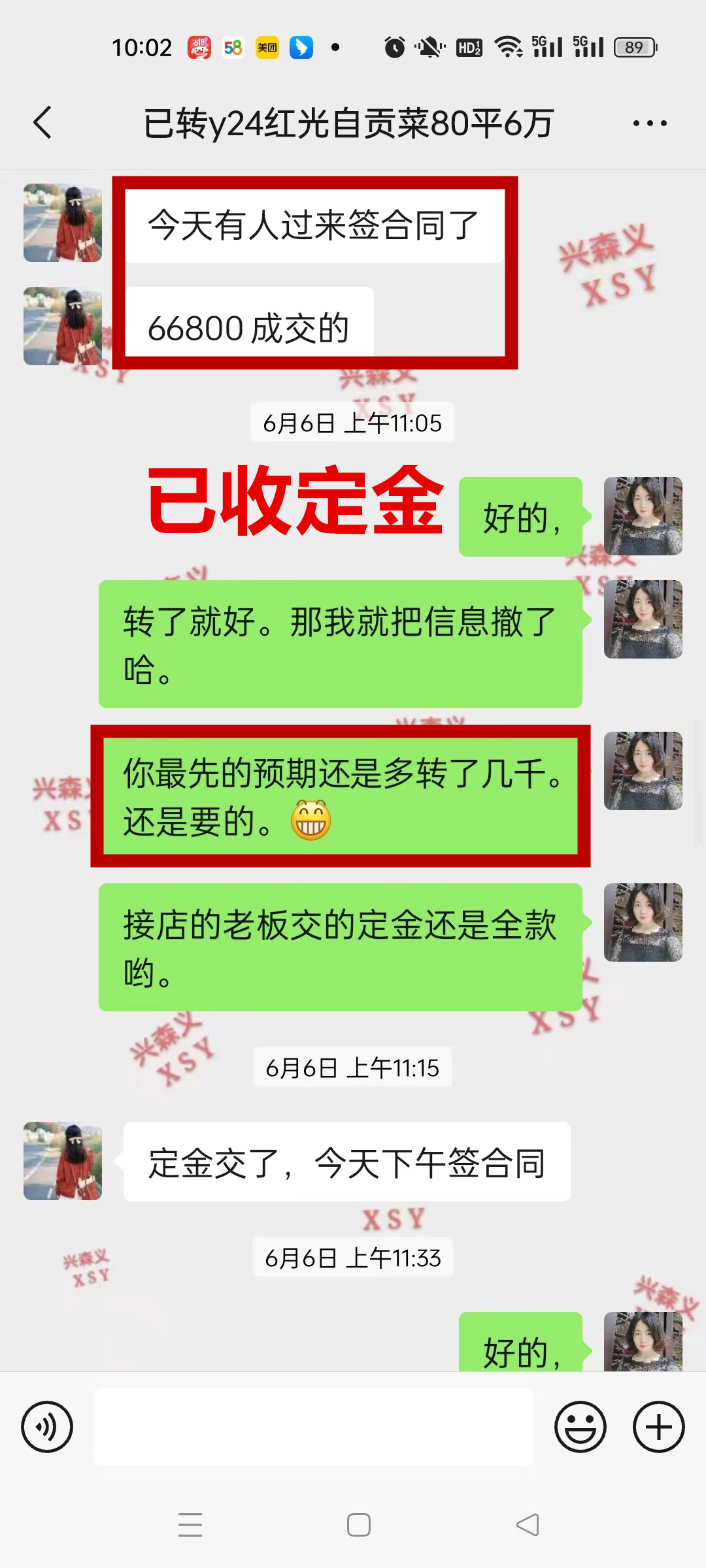This screenshot has height=1568, width=706.
Task: Open the avatar next to 接店的老板 message
Action: pyautogui.click(x=643, y=923)
